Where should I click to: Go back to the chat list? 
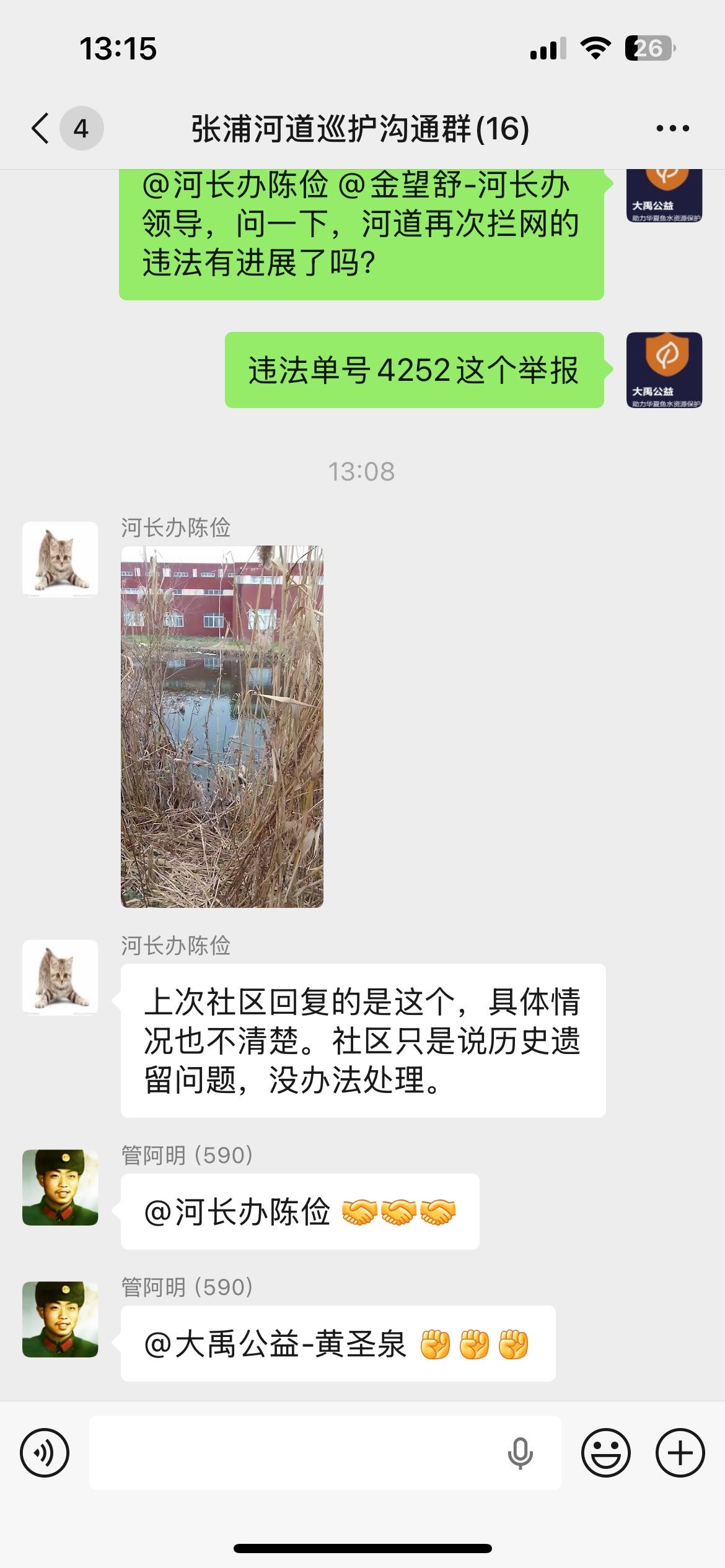(41, 129)
